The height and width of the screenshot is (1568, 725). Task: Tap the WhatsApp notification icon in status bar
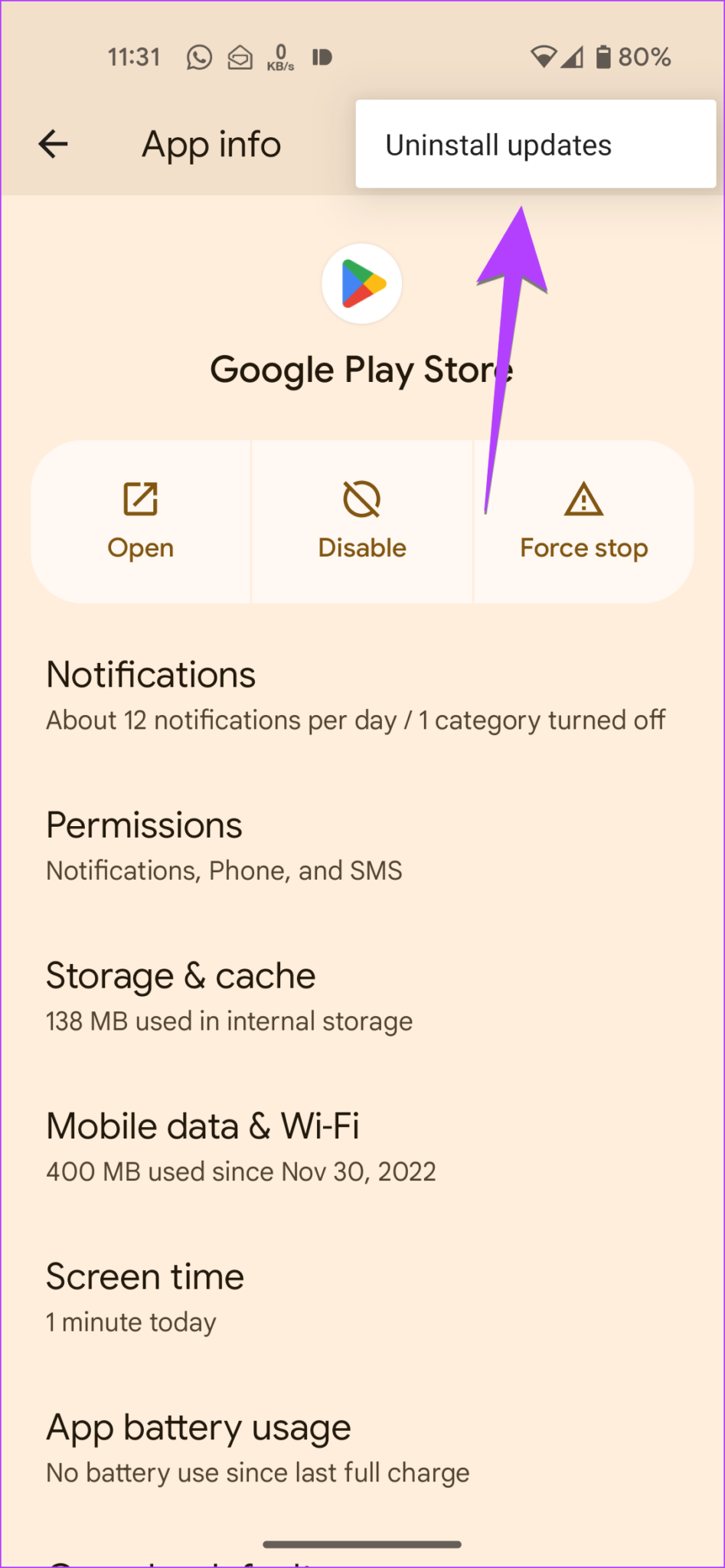click(x=198, y=56)
